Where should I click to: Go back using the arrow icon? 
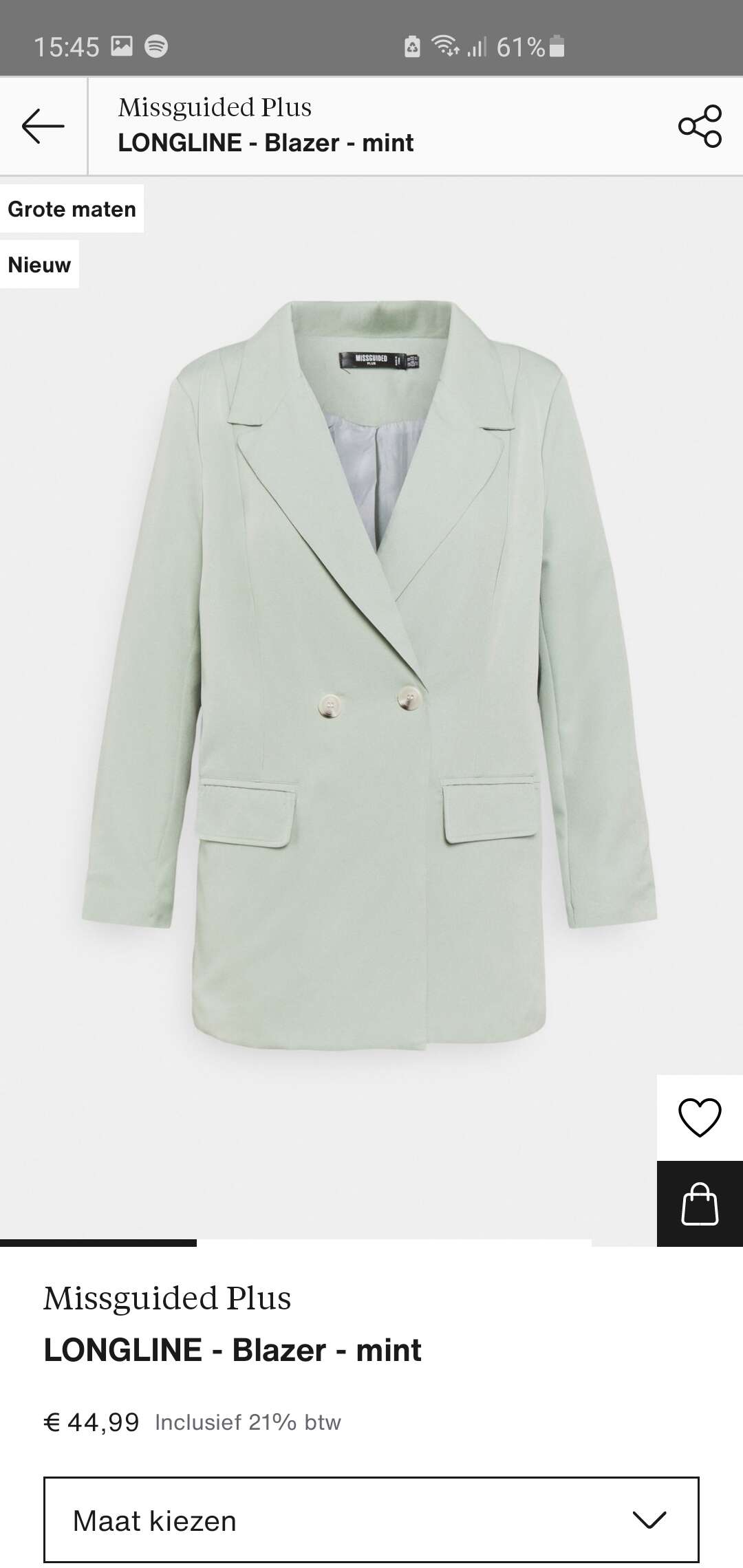point(43,126)
